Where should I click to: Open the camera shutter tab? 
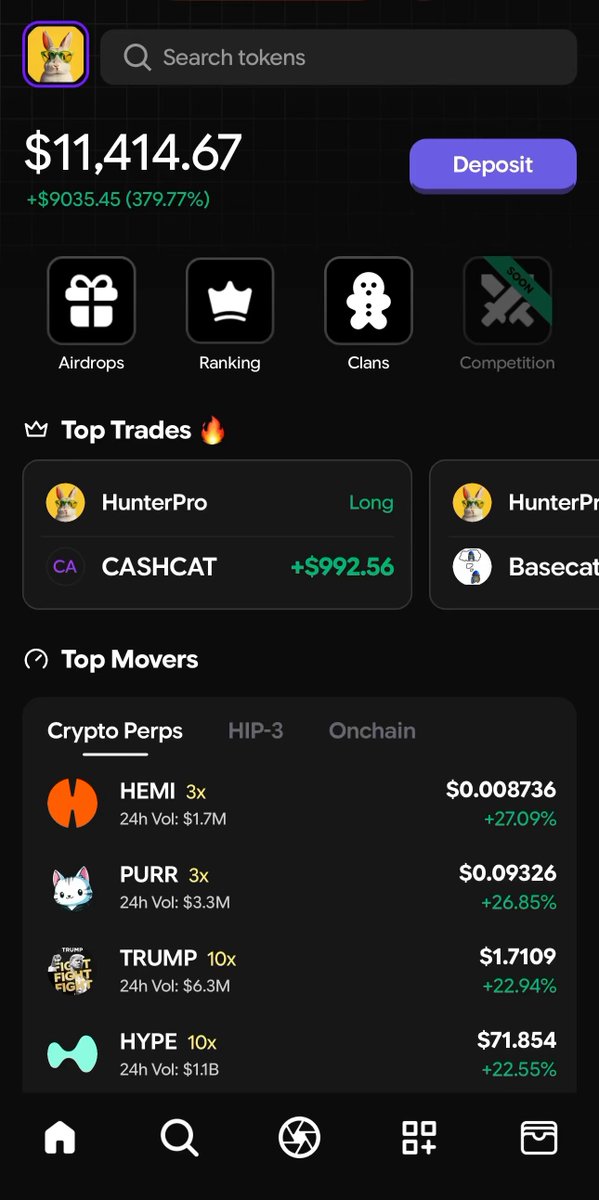point(299,1138)
